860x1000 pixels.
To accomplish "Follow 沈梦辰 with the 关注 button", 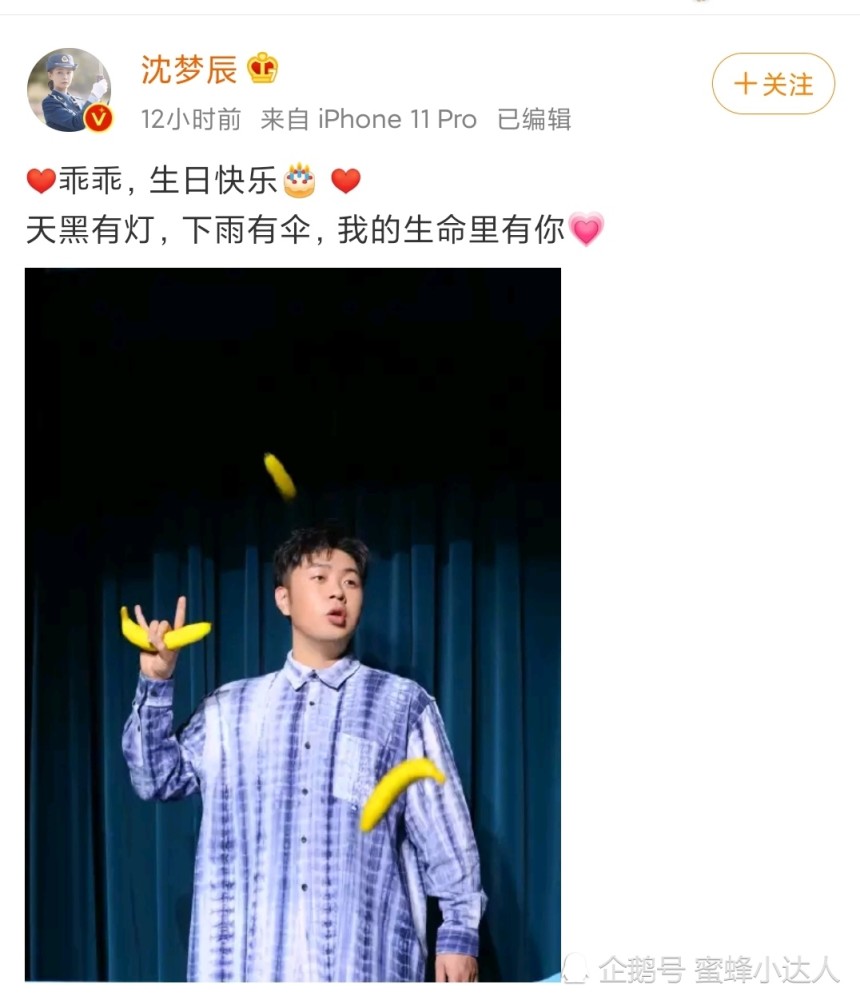I will (773, 84).
